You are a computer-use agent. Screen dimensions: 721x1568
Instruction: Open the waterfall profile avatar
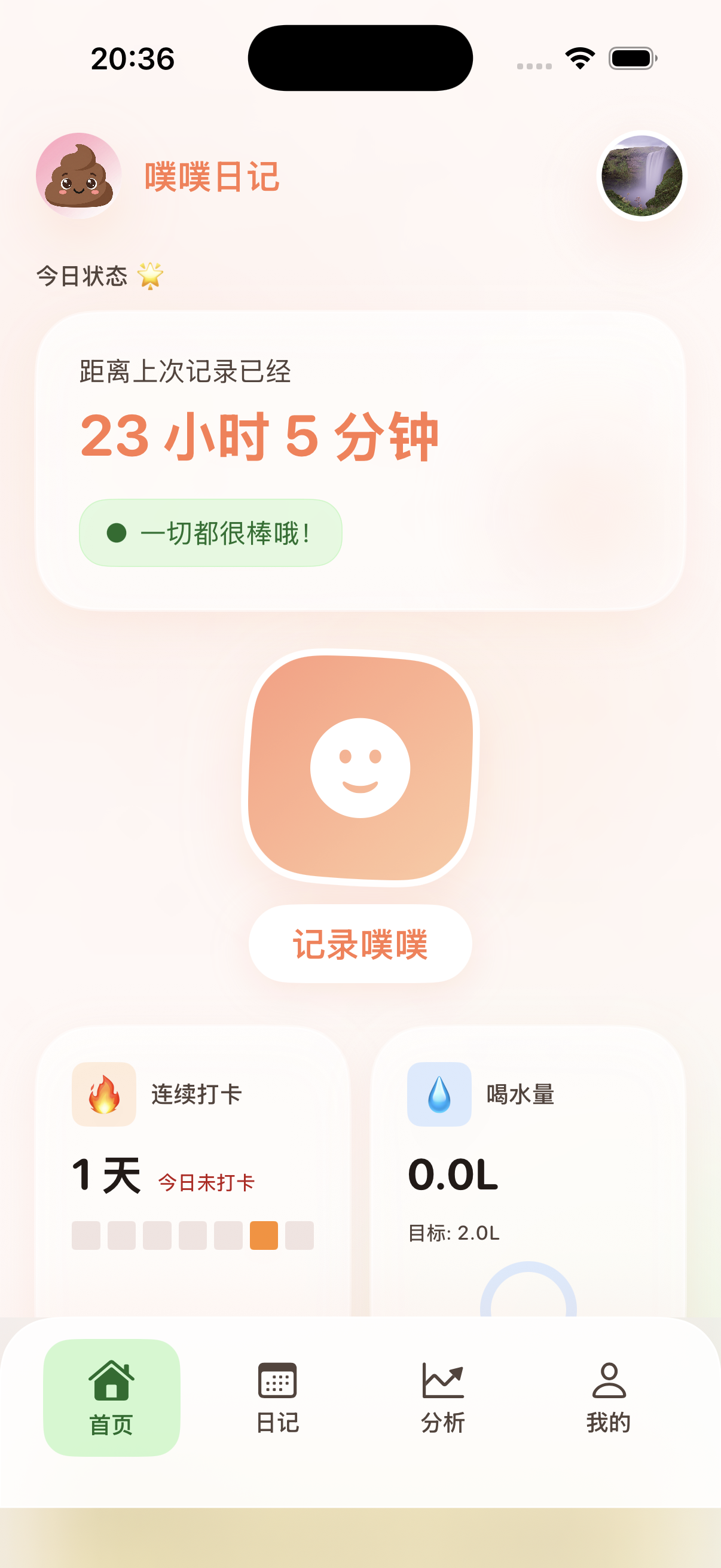642,176
